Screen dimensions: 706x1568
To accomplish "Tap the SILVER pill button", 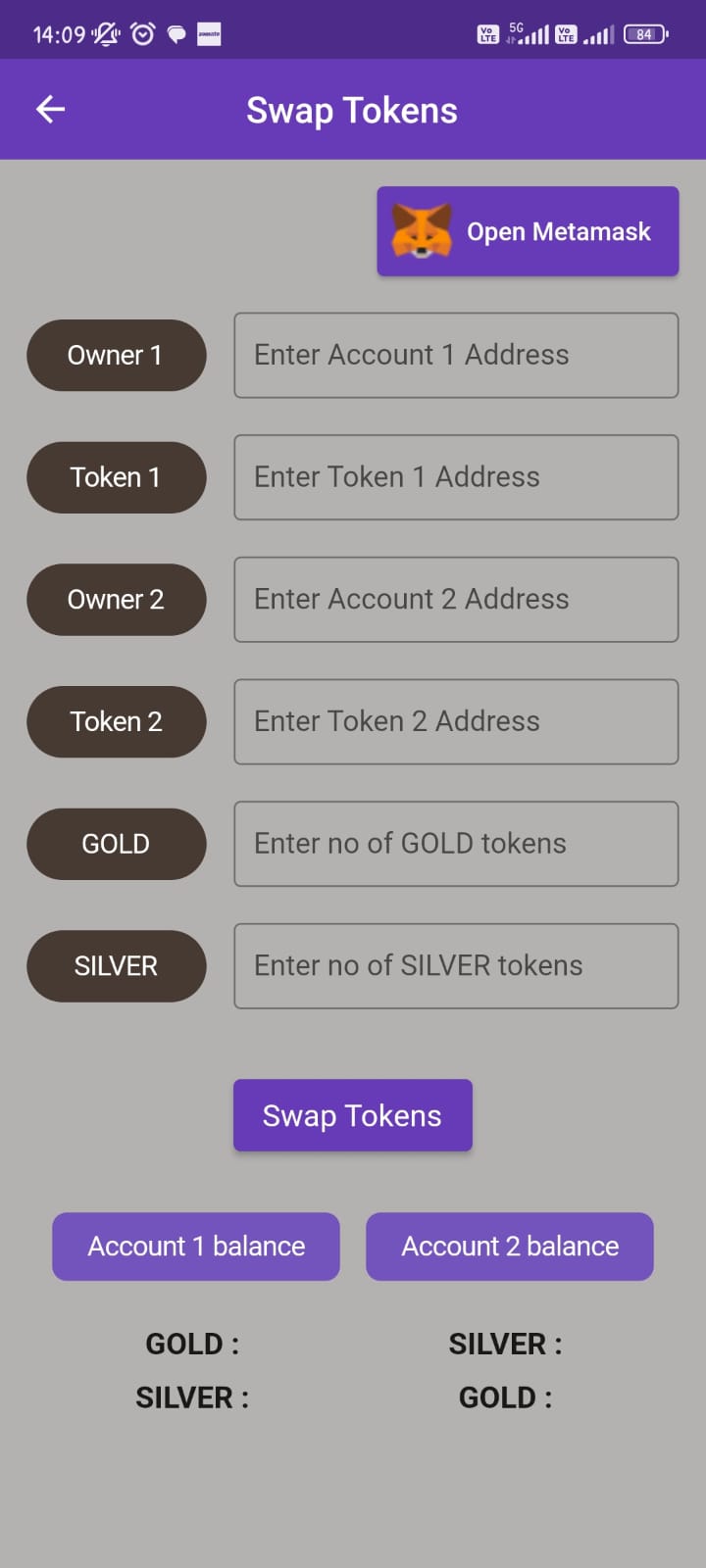I will pos(117,966).
